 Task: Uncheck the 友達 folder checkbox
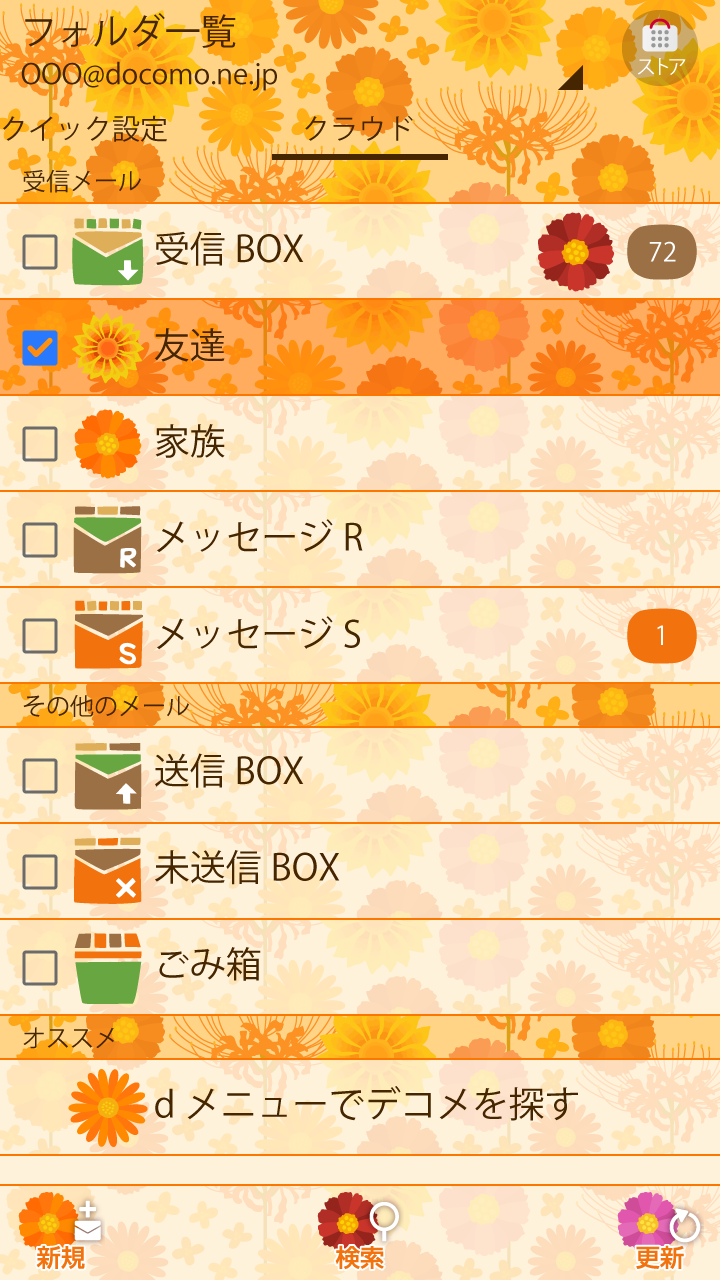tap(40, 348)
